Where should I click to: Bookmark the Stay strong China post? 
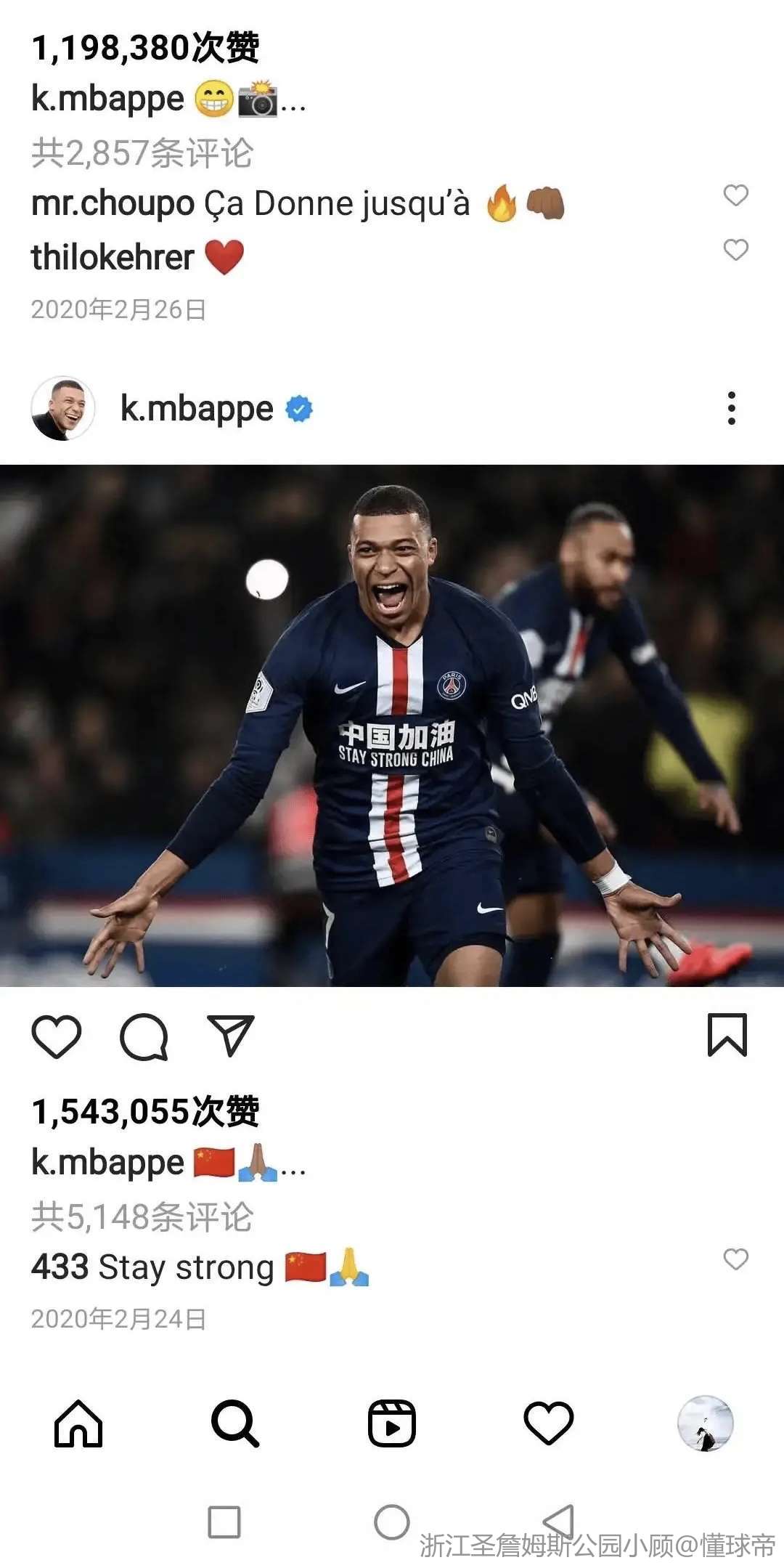[x=727, y=1035]
